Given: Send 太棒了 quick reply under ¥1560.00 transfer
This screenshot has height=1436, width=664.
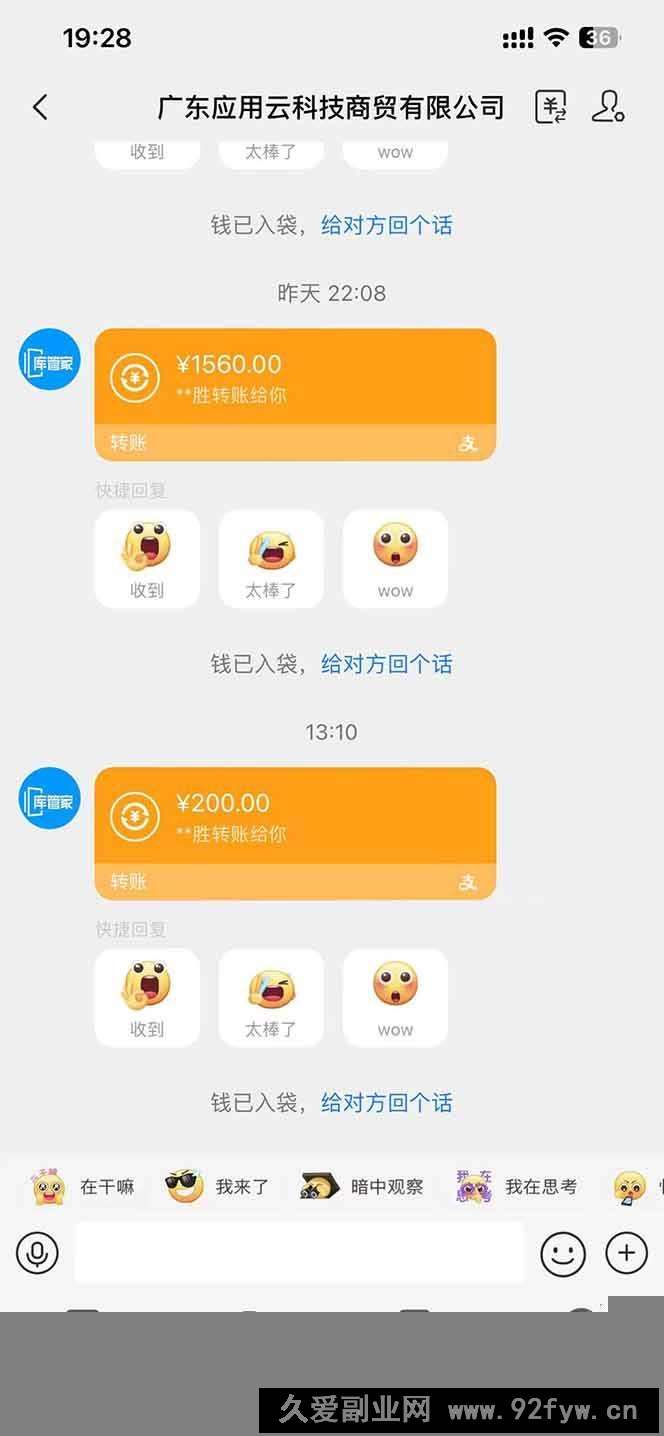Looking at the screenshot, I should (271, 559).
